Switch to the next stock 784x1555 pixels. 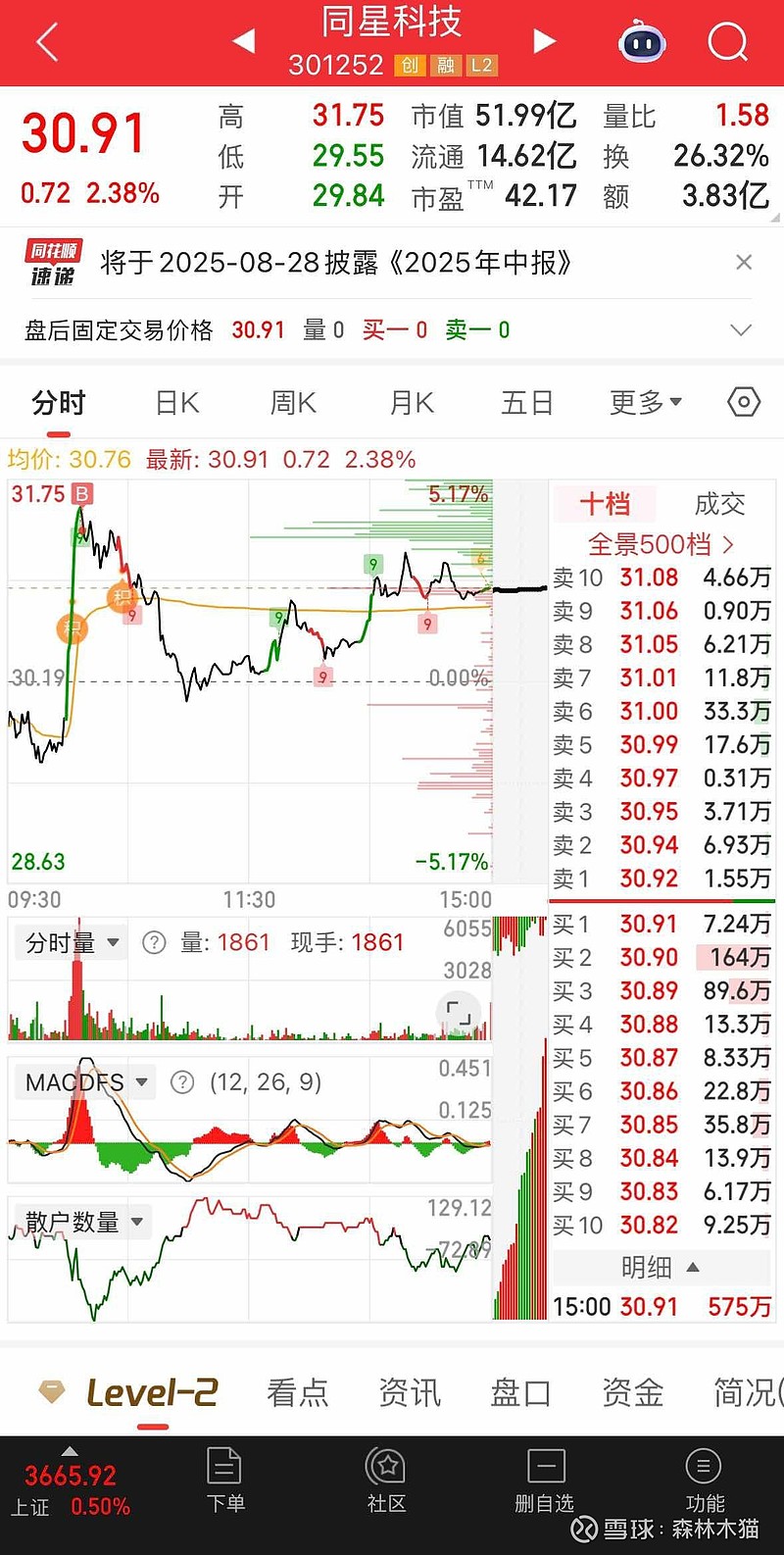(x=544, y=41)
